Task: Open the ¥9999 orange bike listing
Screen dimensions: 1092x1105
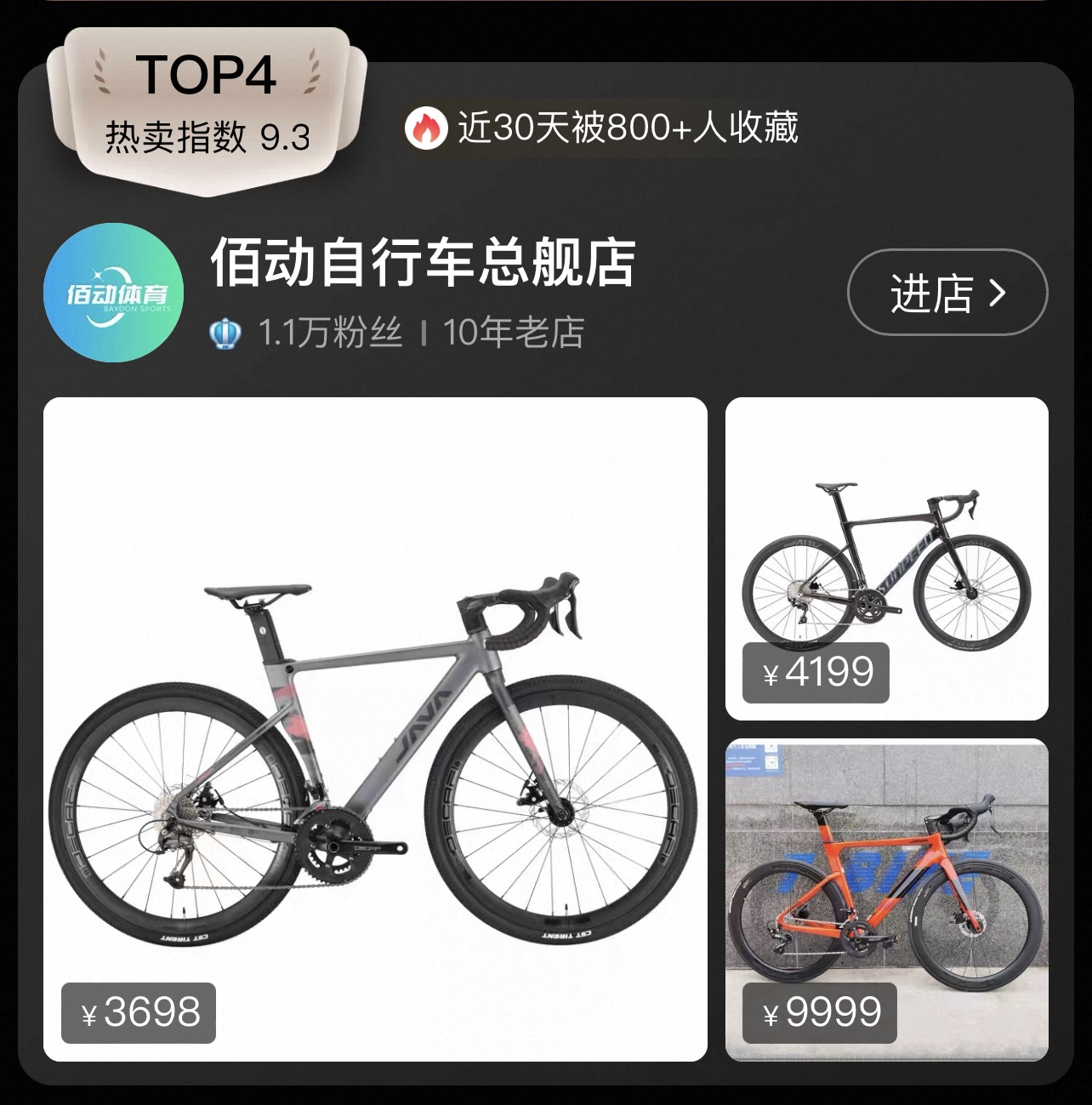Action: coord(886,899)
